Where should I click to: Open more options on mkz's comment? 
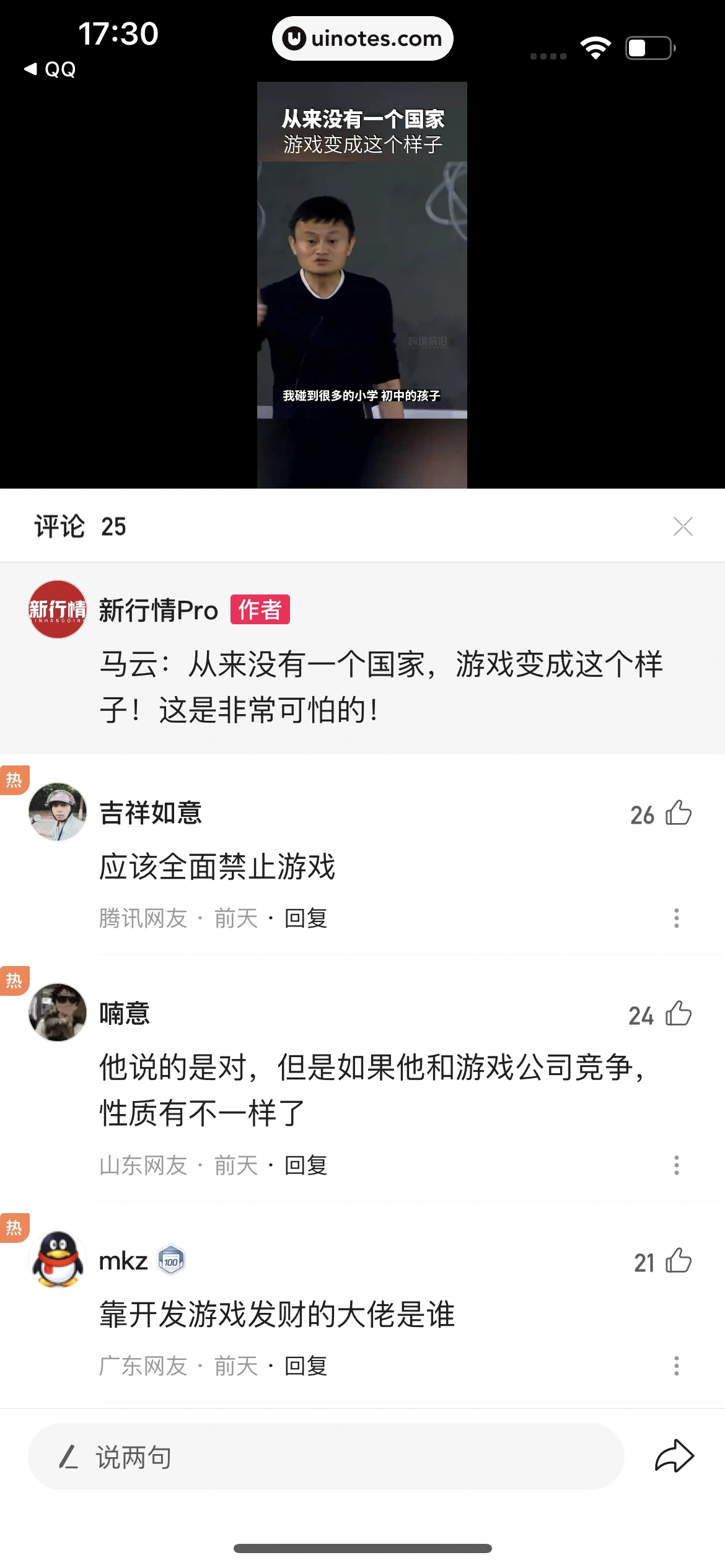pos(675,1367)
